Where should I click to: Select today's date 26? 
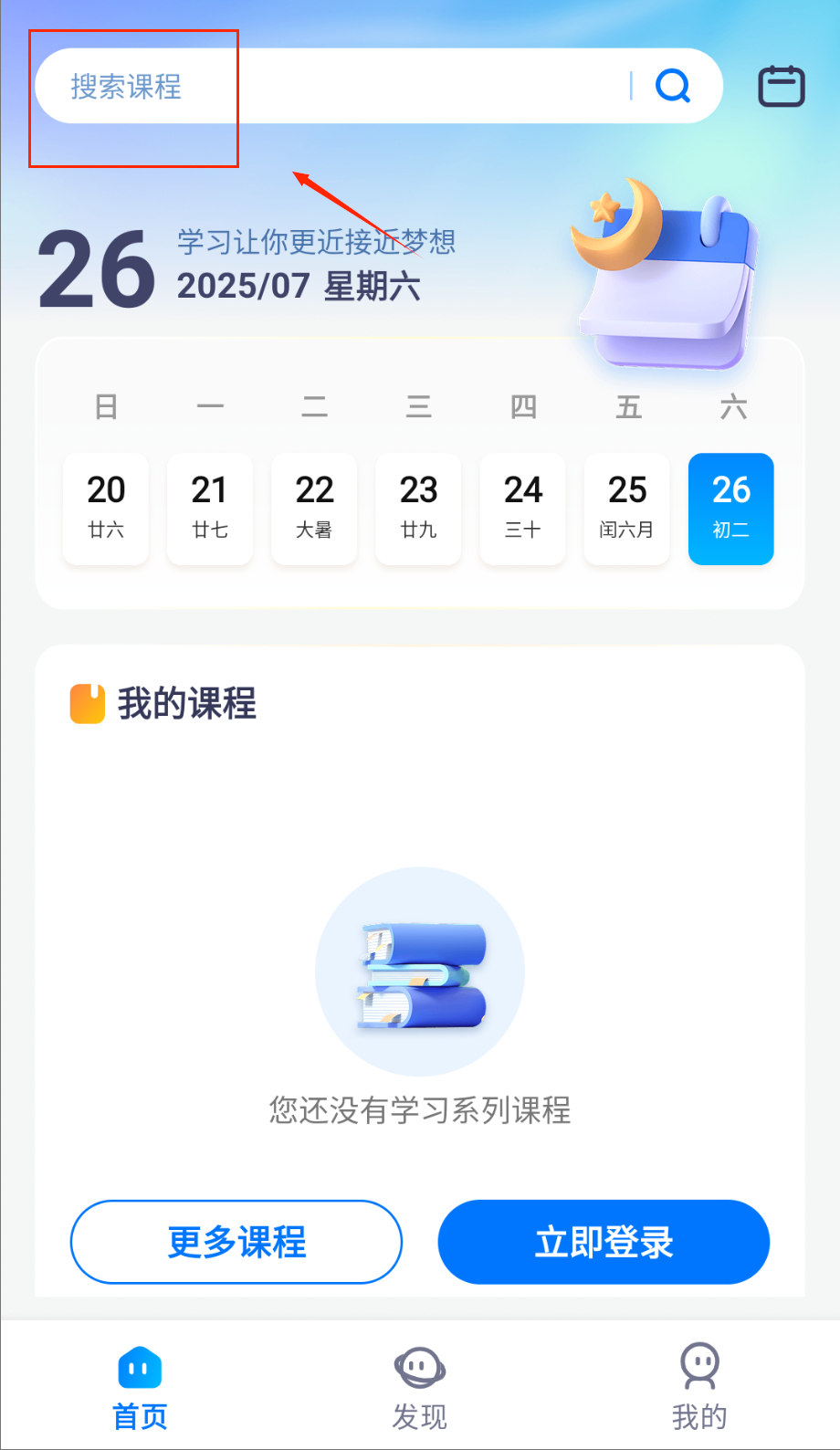point(731,508)
